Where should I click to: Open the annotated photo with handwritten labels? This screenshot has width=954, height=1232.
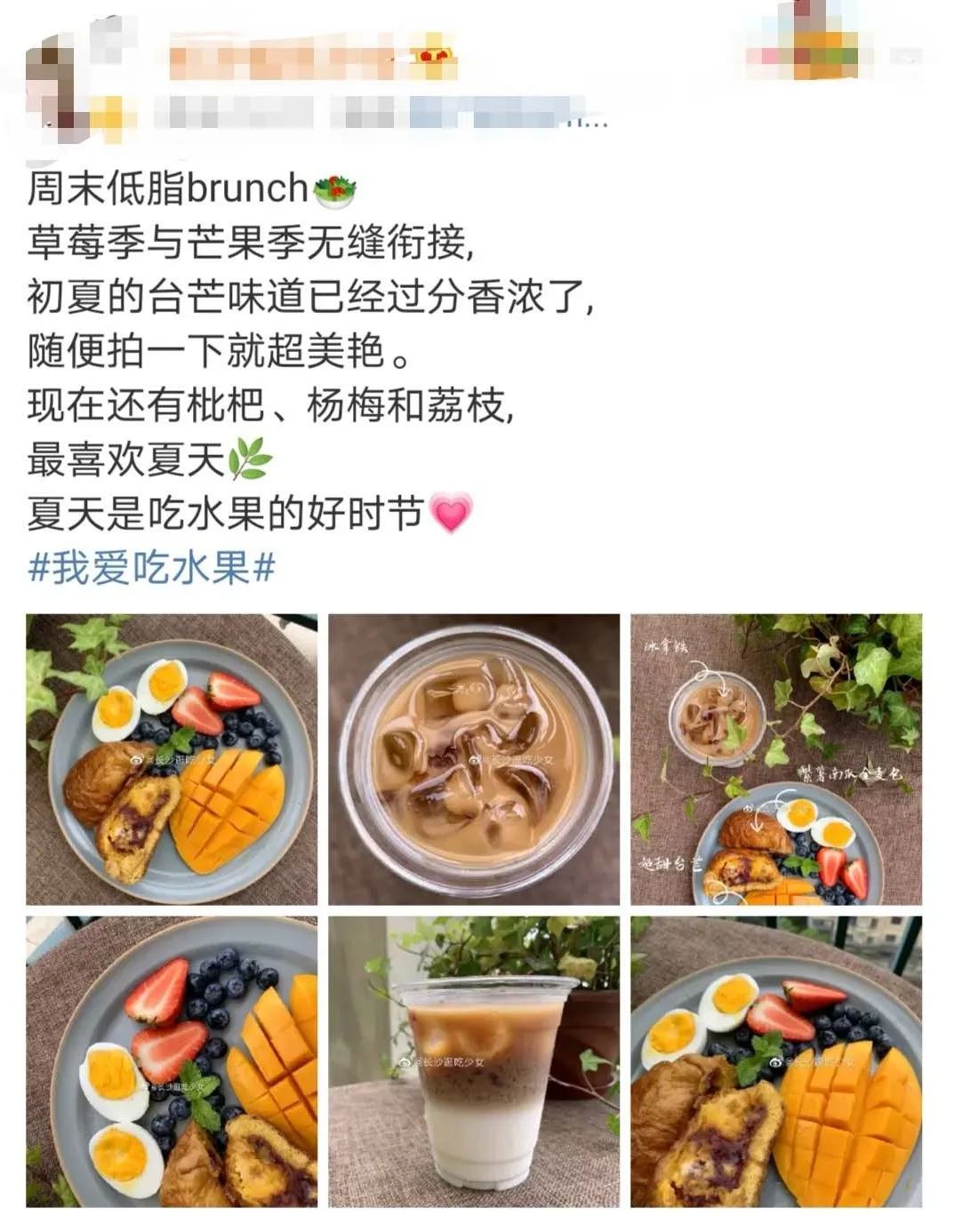[x=776, y=759]
